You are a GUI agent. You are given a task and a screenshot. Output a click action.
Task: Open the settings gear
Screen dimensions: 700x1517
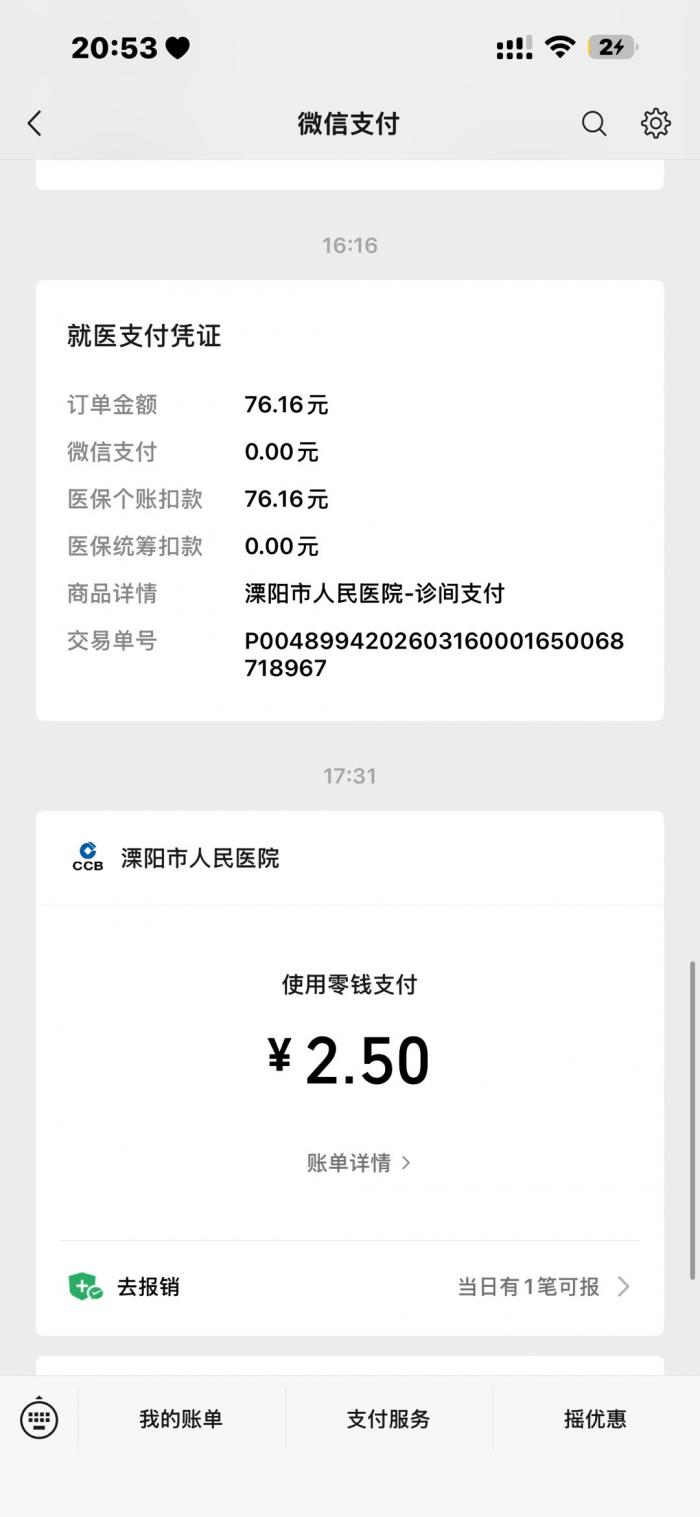(x=656, y=124)
